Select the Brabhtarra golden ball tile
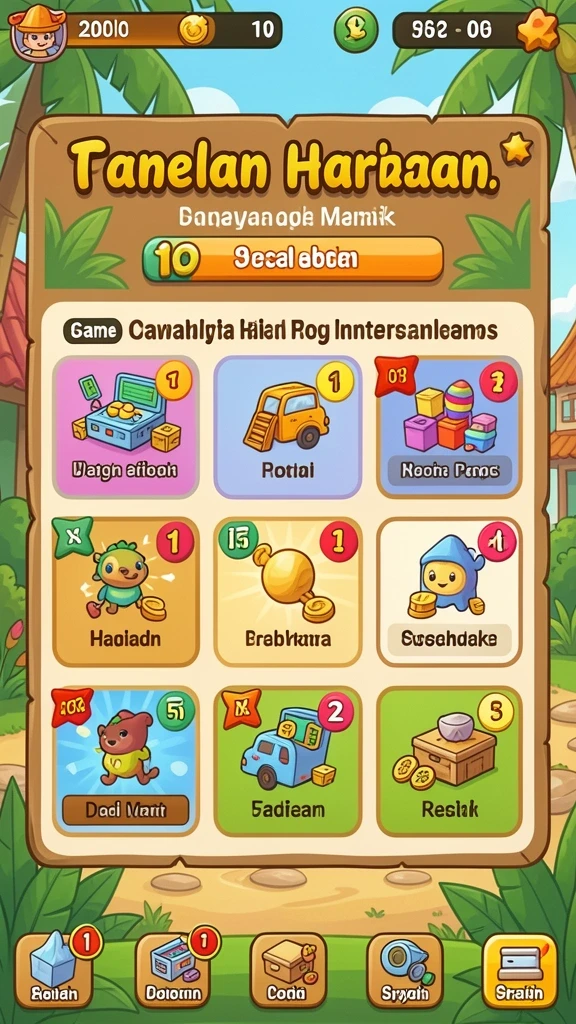This screenshot has height=1024, width=576. tap(287, 592)
